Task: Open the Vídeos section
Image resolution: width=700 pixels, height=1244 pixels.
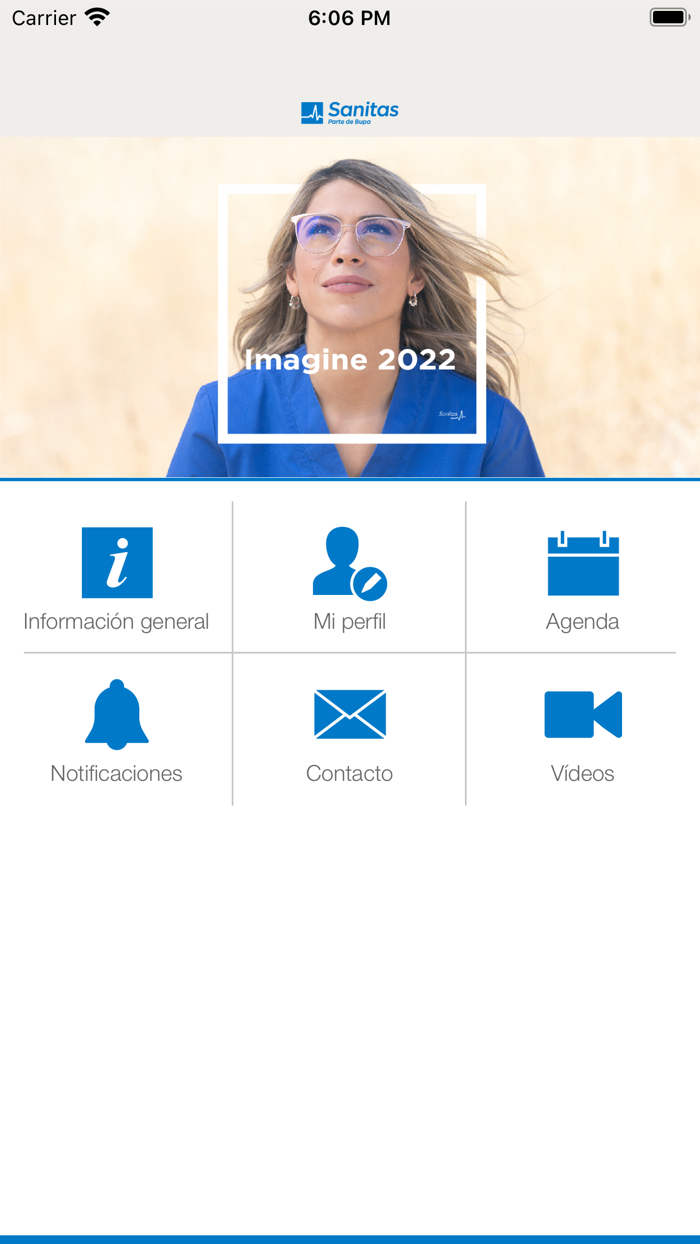Action: click(x=583, y=730)
